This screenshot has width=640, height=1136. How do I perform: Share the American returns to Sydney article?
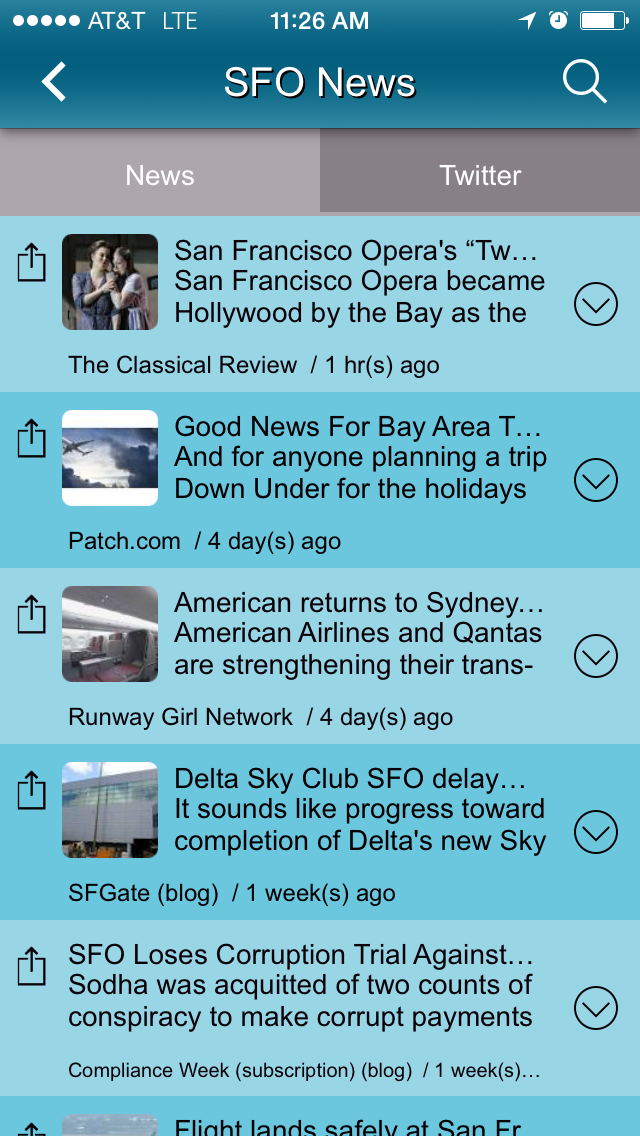32,615
